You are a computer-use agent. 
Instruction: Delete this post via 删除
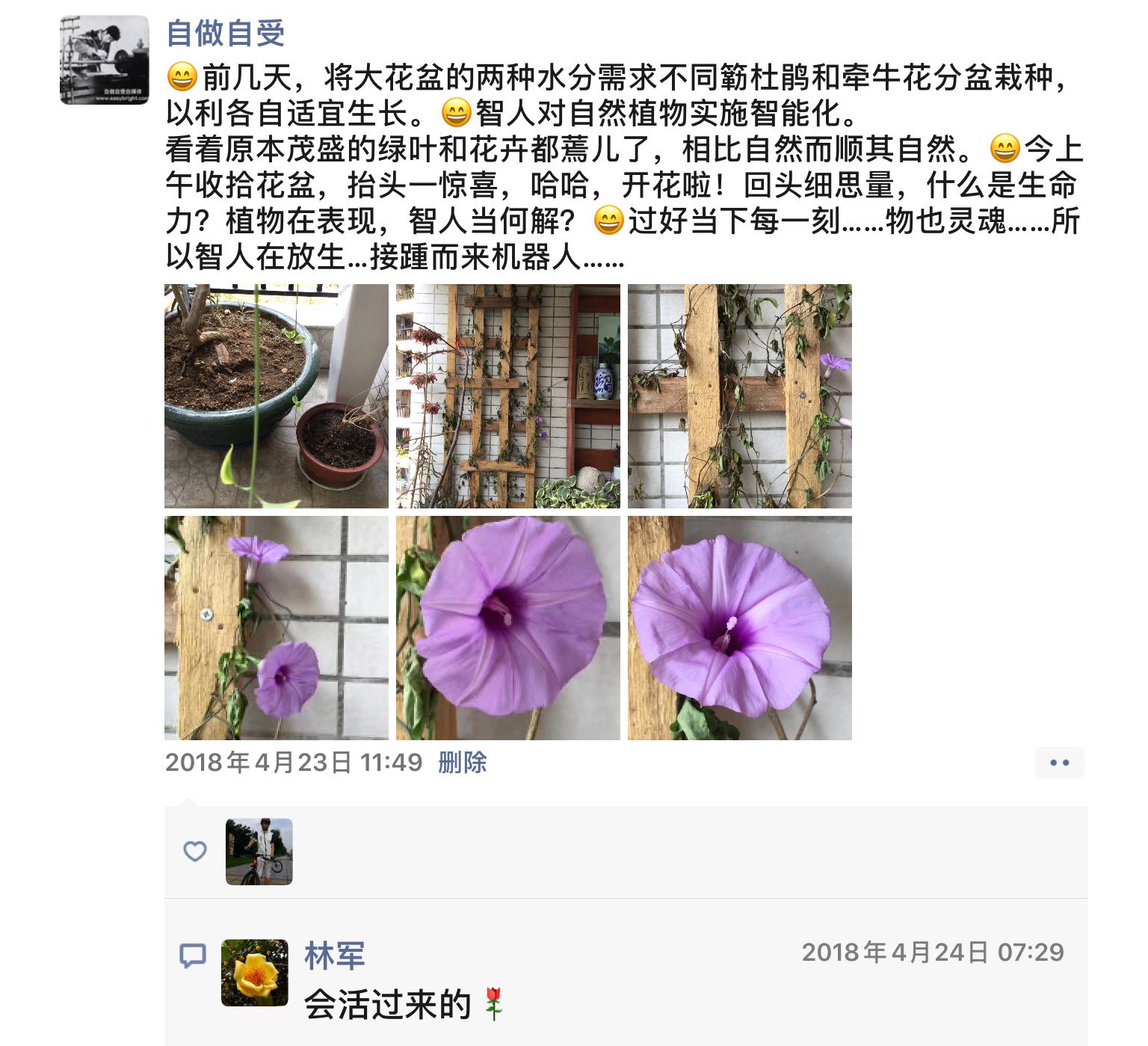(463, 762)
